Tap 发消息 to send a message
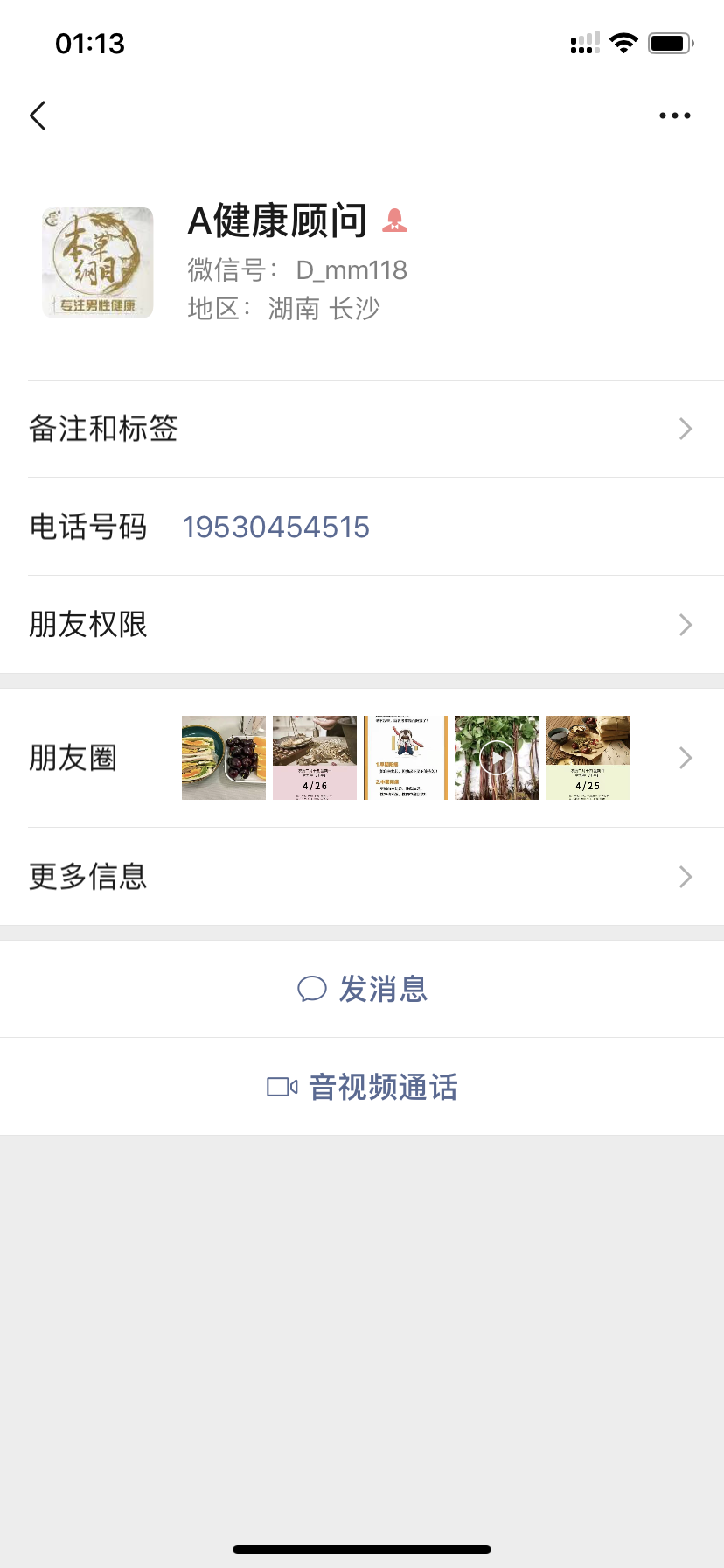The width and height of the screenshot is (724, 1568). [x=362, y=990]
